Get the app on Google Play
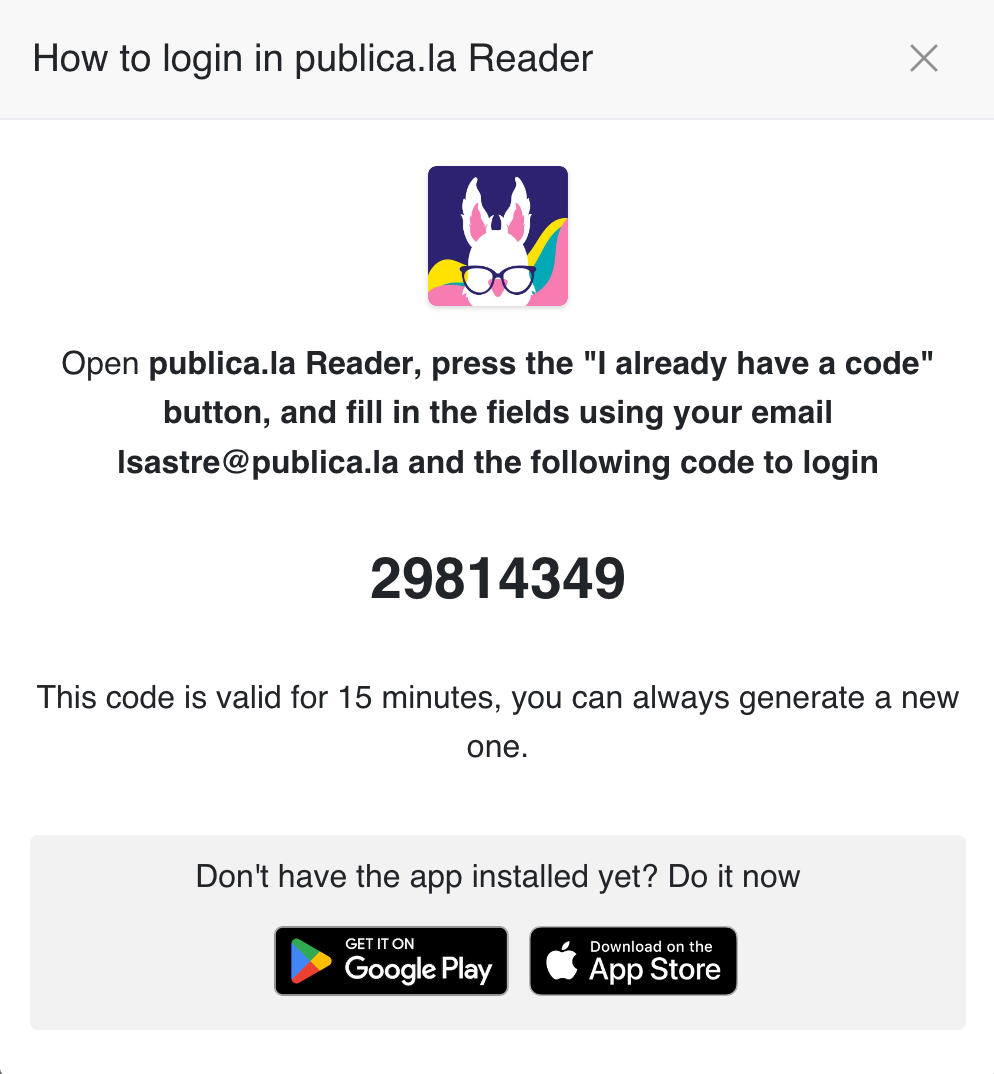Screen dimensions: 994x1074 click(x=391, y=961)
